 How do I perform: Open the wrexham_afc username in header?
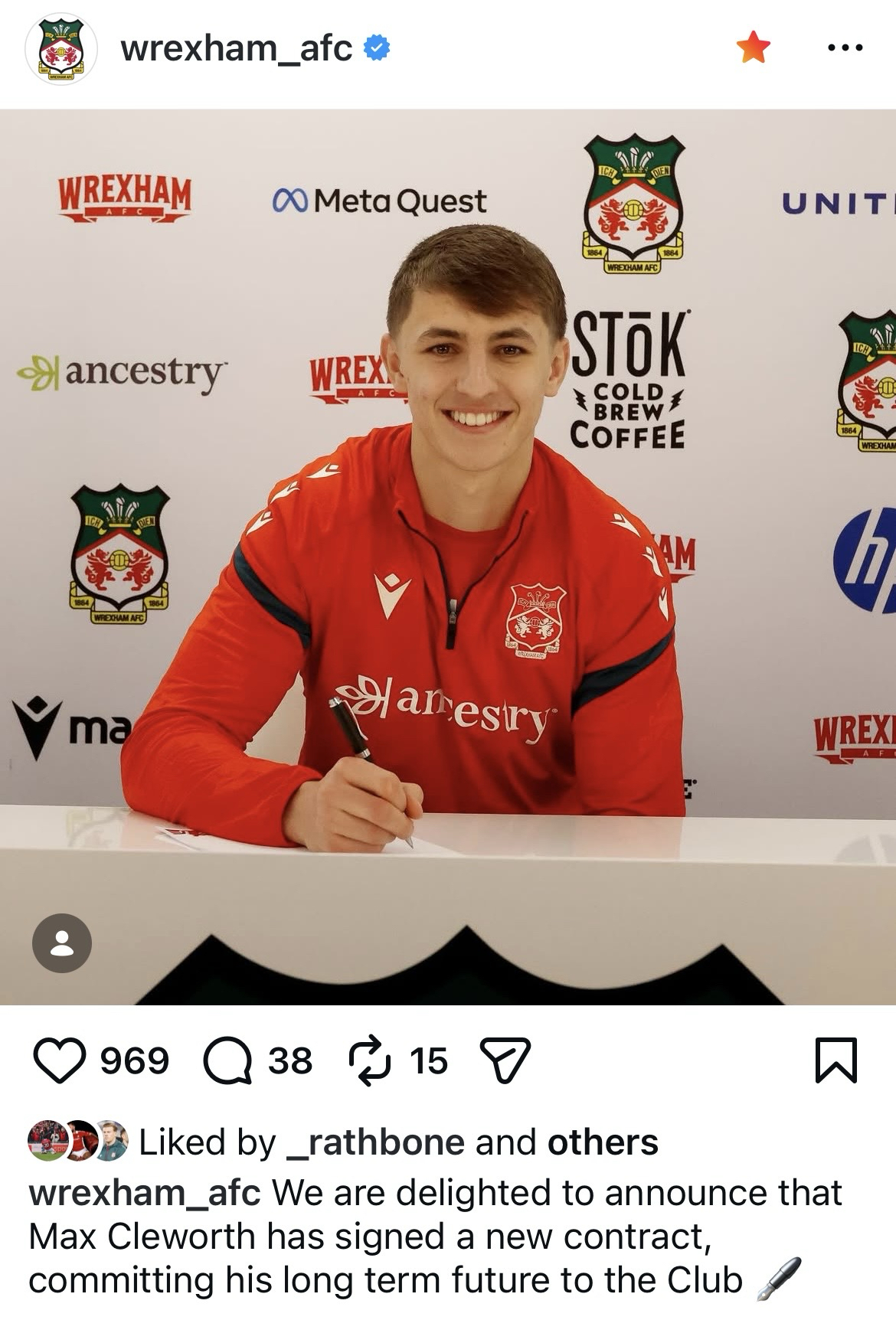pyautogui.click(x=237, y=48)
